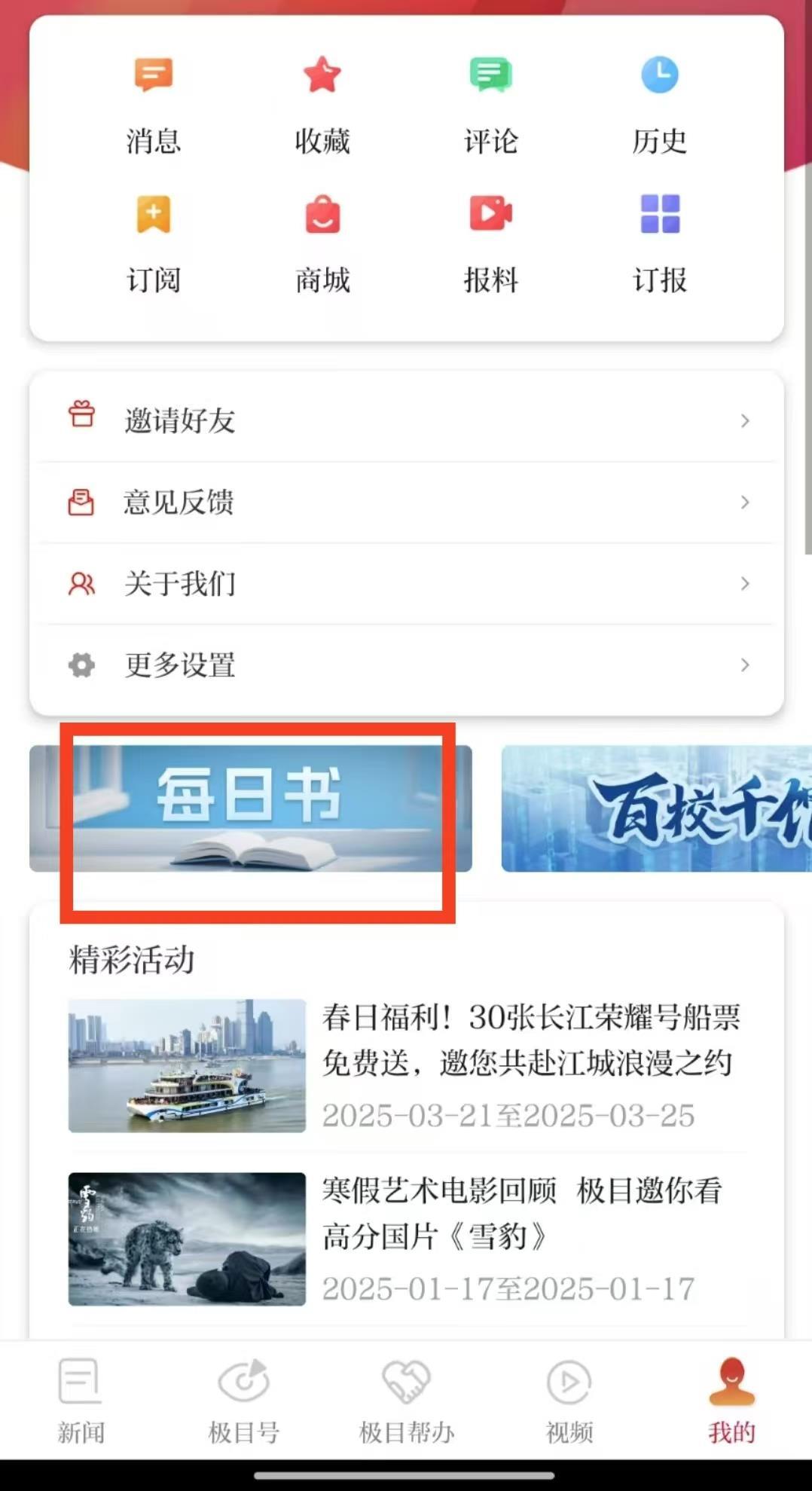Open 关于我们 about page
Image resolution: width=812 pixels, height=1491 pixels.
[407, 583]
